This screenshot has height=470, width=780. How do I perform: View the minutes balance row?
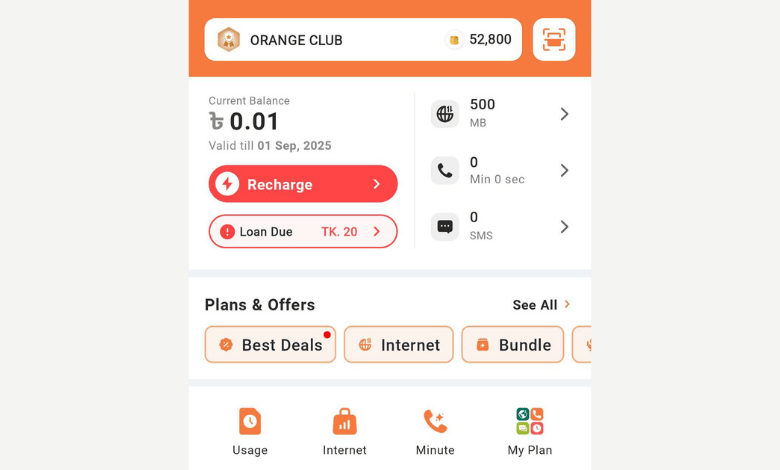[x=502, y=170]
